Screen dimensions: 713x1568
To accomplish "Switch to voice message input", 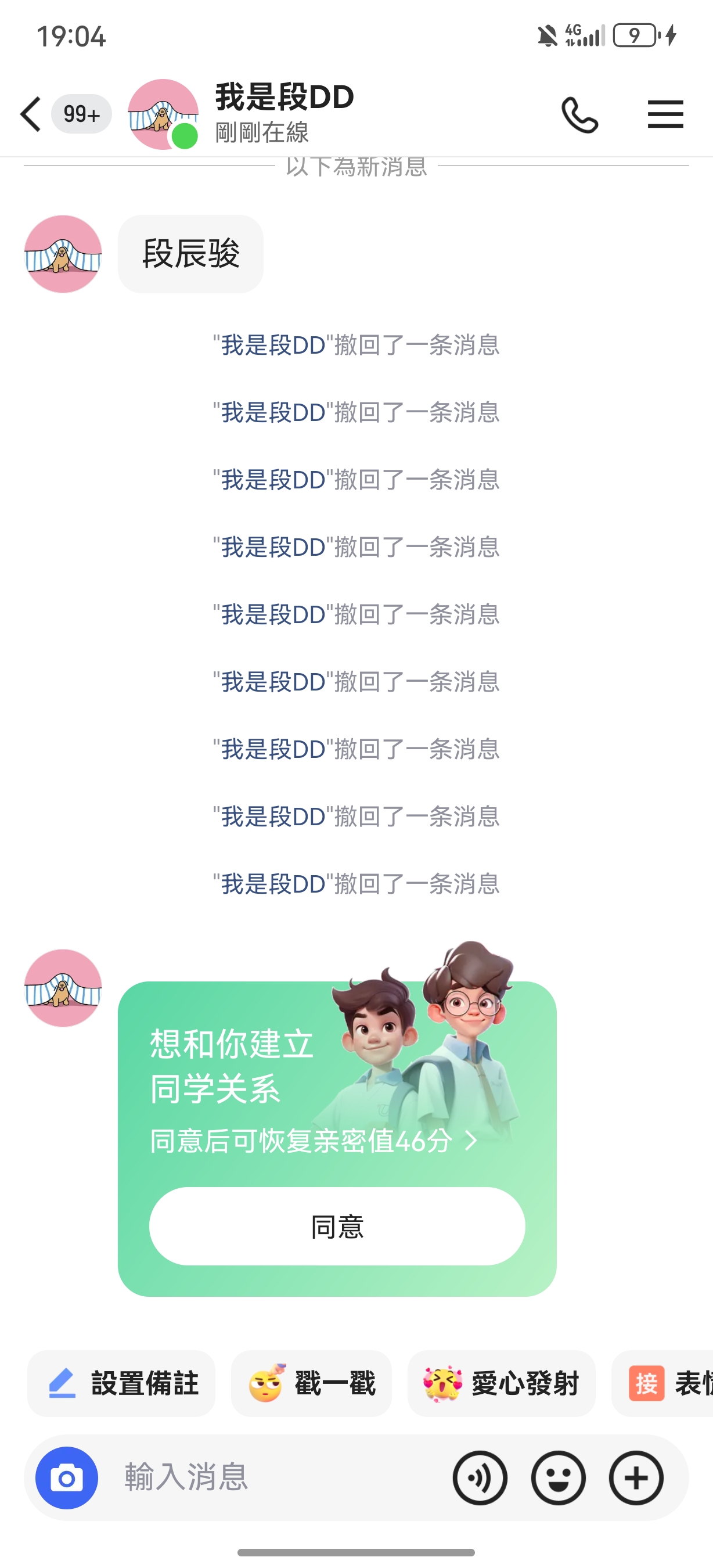I will coord(480,1477).
